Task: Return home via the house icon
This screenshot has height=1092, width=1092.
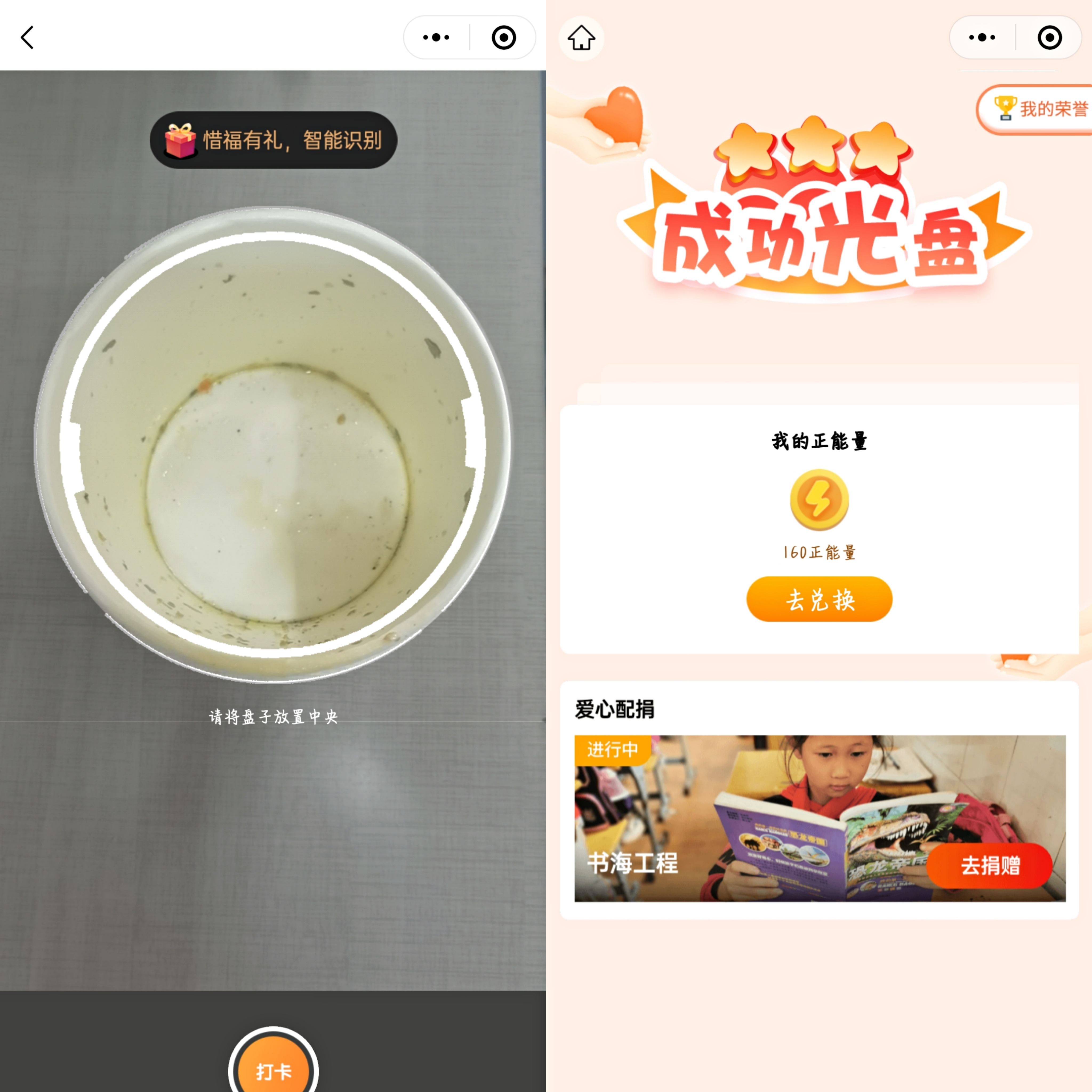Action: [581, 38]
